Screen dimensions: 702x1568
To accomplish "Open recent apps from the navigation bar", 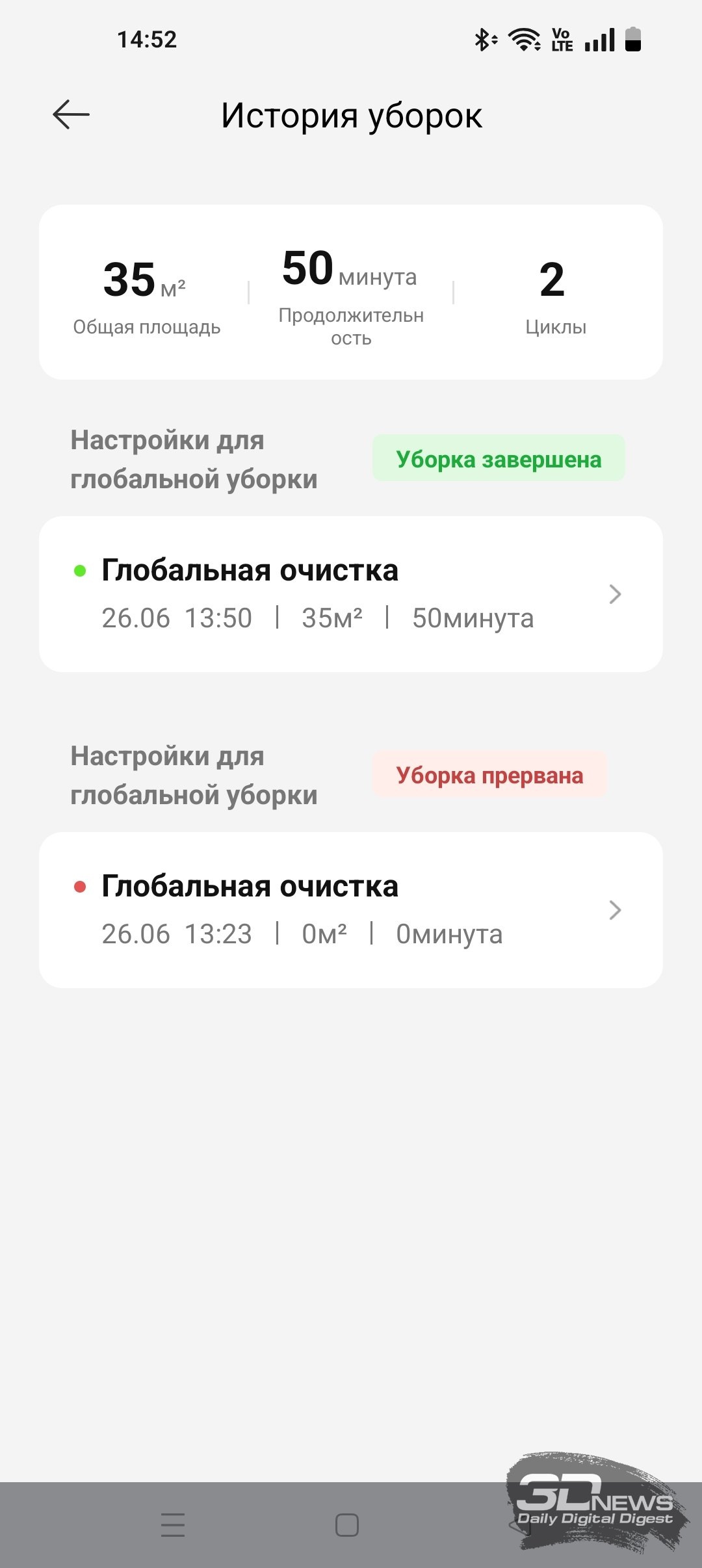I will click(x=173, y=1525).
